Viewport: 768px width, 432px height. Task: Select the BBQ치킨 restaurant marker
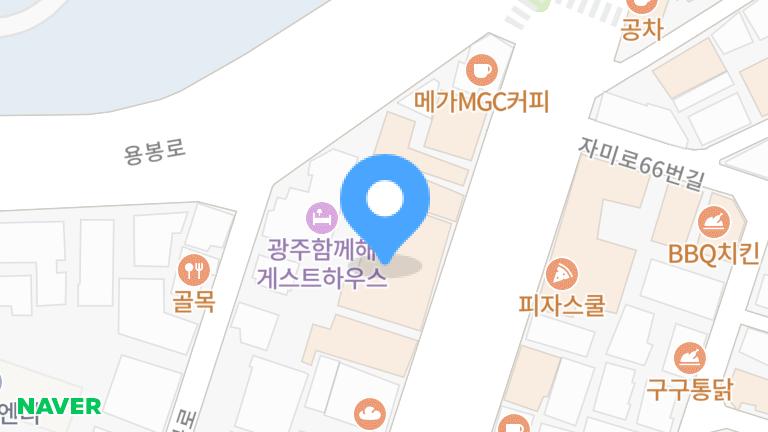(x=714, y=219)
